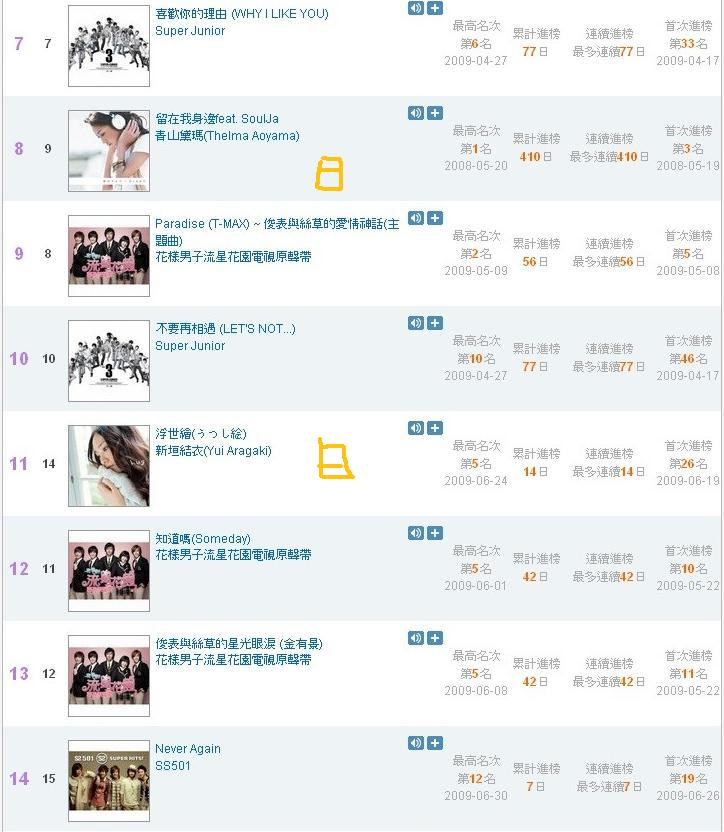
Task: Play preview of 喜歡你的理由 with the speaker icon
Action: point(416,8)
